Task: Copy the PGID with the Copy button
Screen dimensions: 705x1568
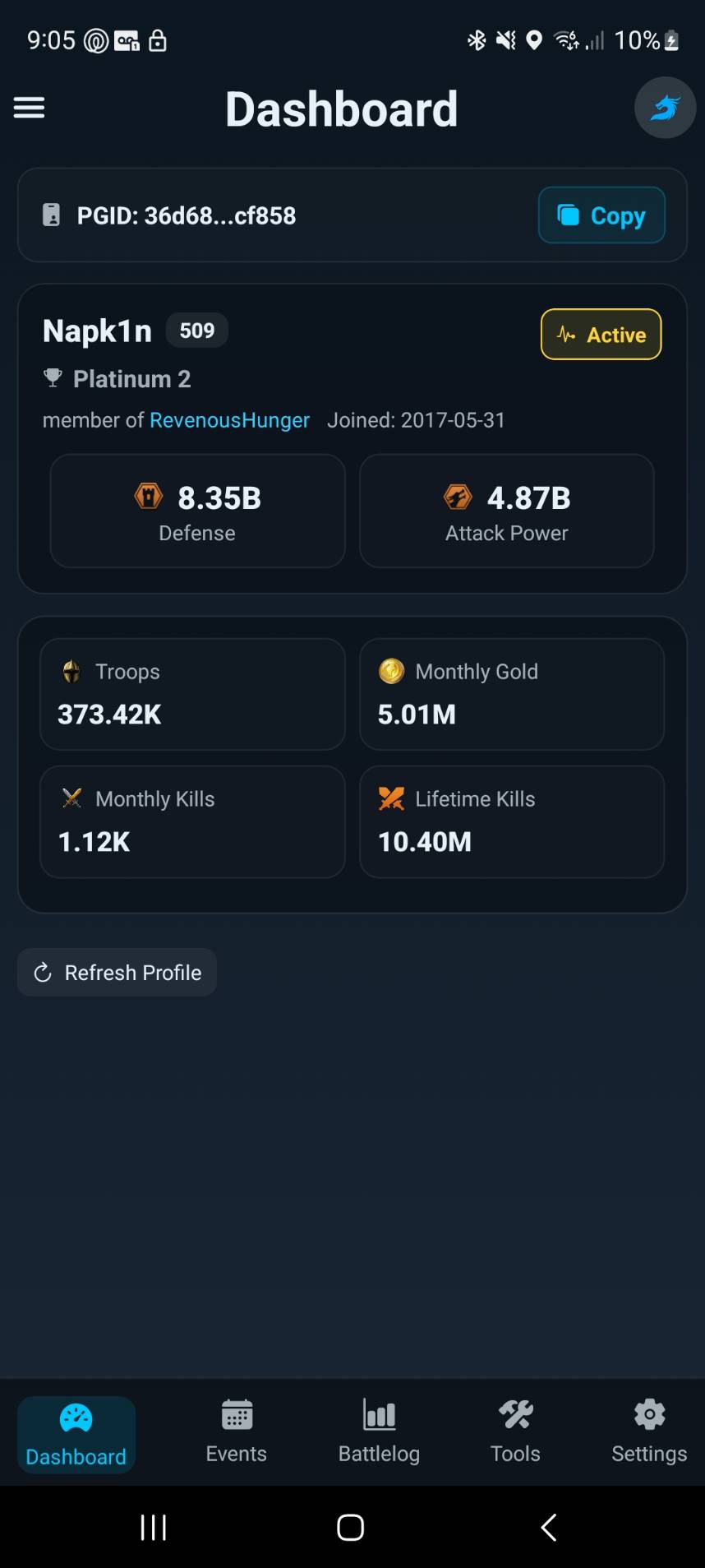Action: point(601,215)
